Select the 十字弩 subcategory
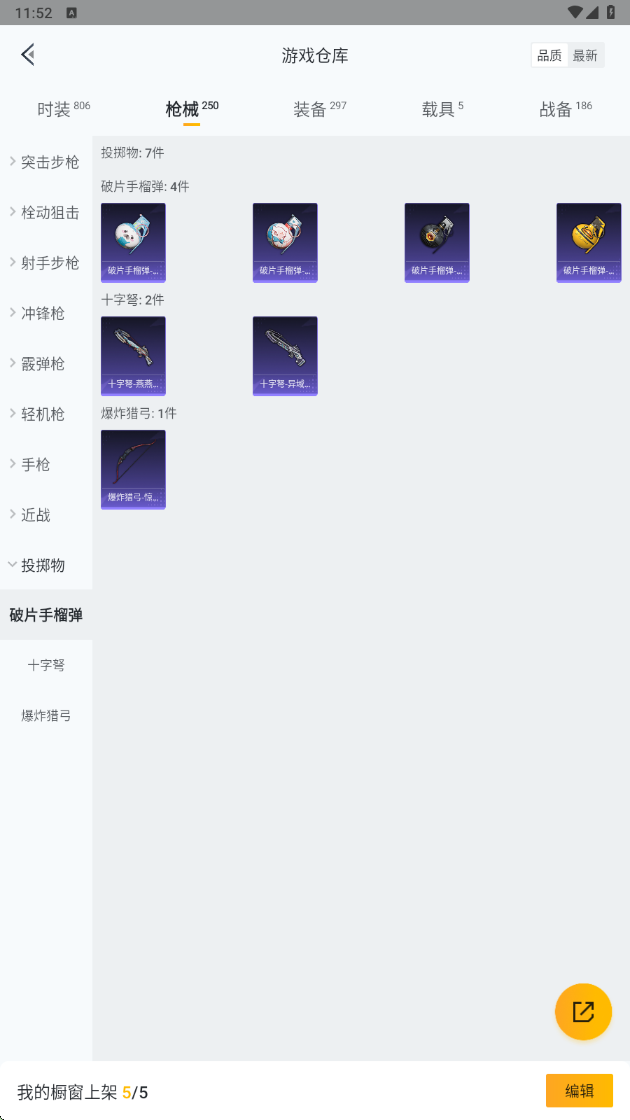The height and width of the screenshot is (1120, 630). coord(46,665)
